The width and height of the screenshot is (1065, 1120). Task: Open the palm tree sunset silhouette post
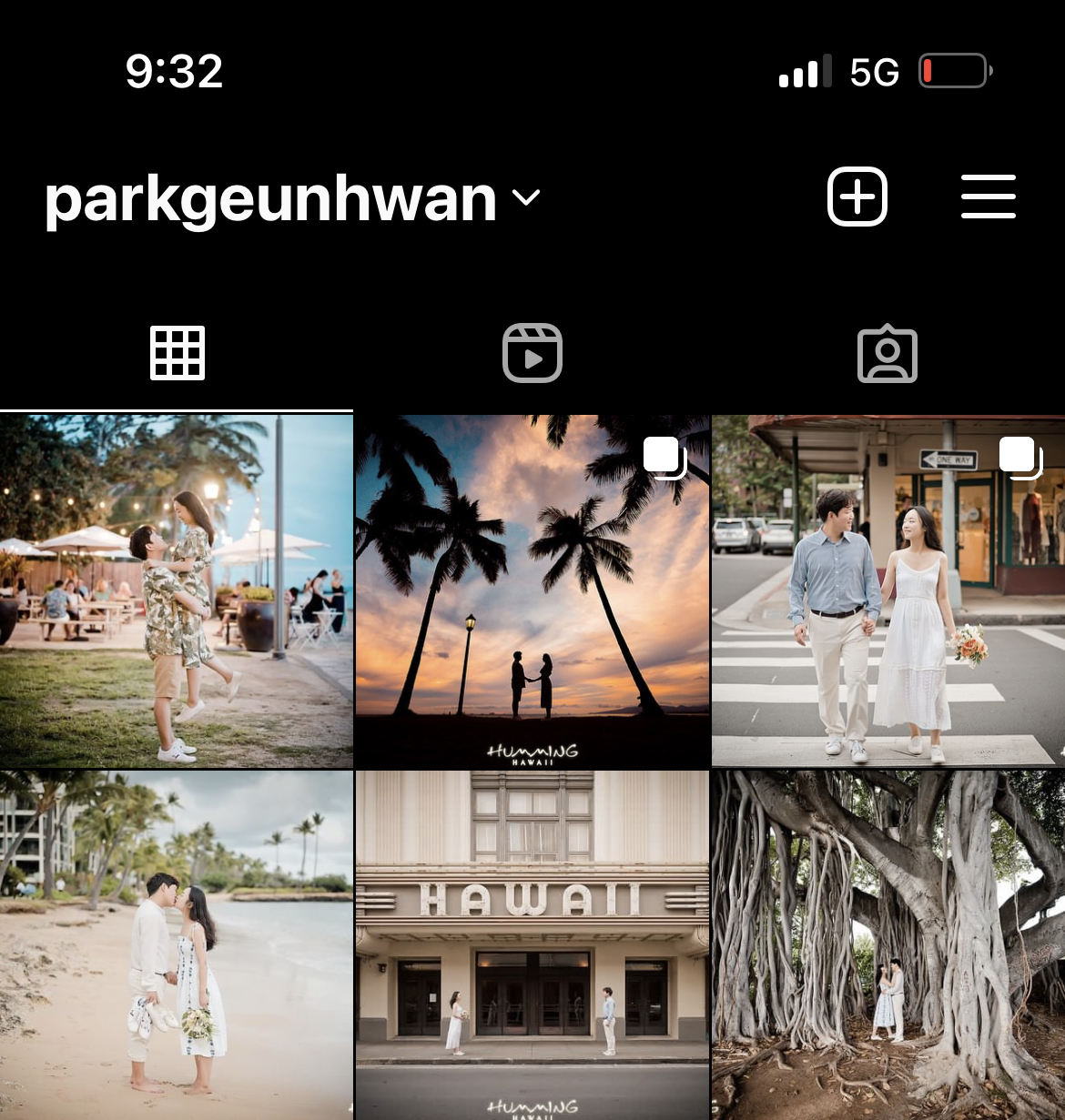point(532,591)
